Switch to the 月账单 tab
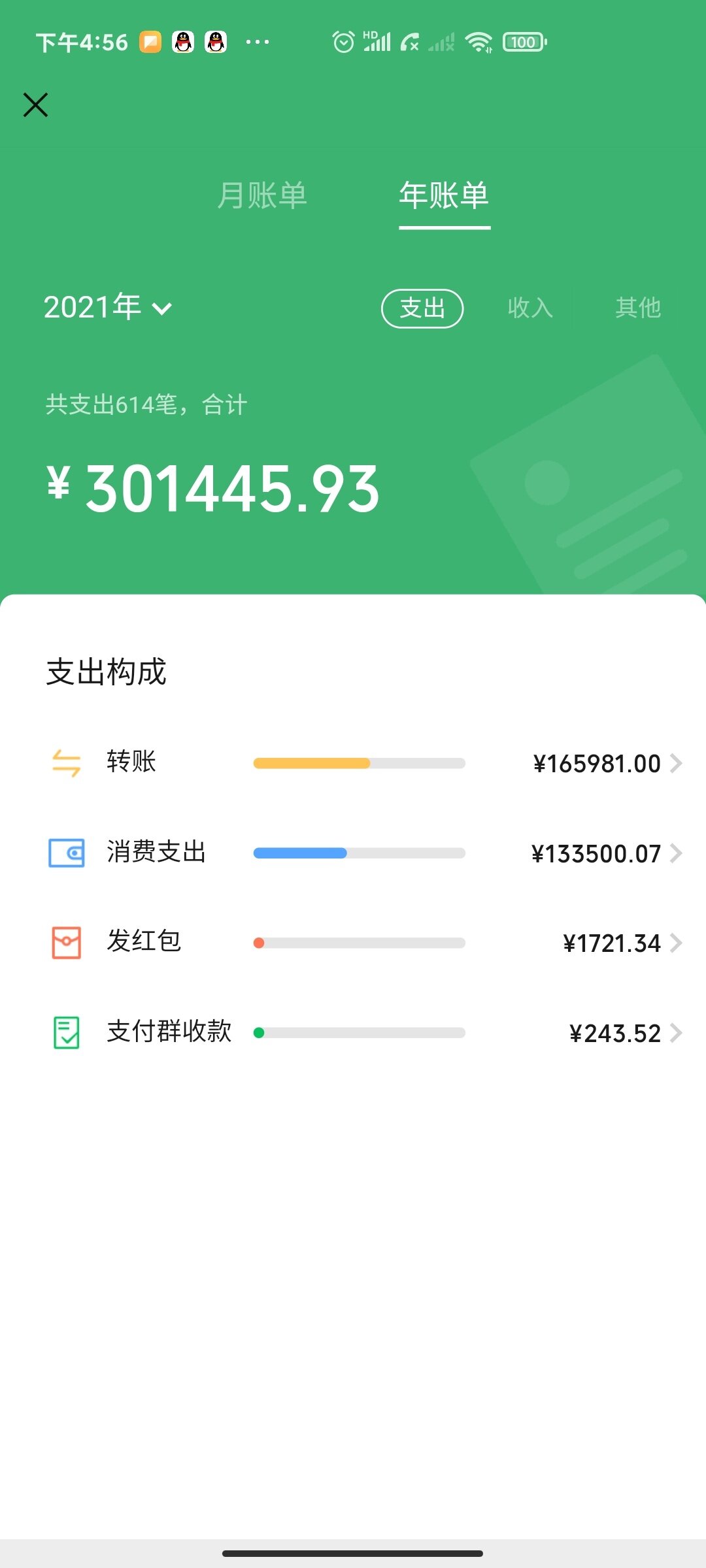The height and width of the screenshot is (1568, 706). (x=261, y=195)
